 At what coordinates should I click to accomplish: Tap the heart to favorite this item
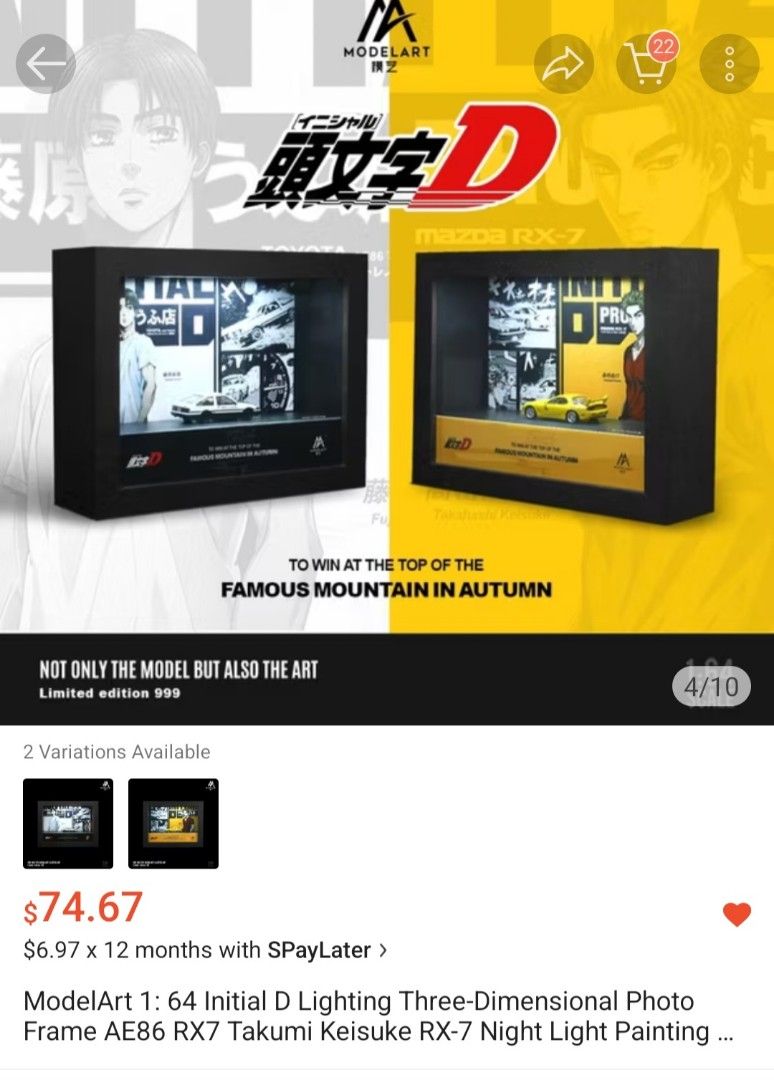(736, 914)
